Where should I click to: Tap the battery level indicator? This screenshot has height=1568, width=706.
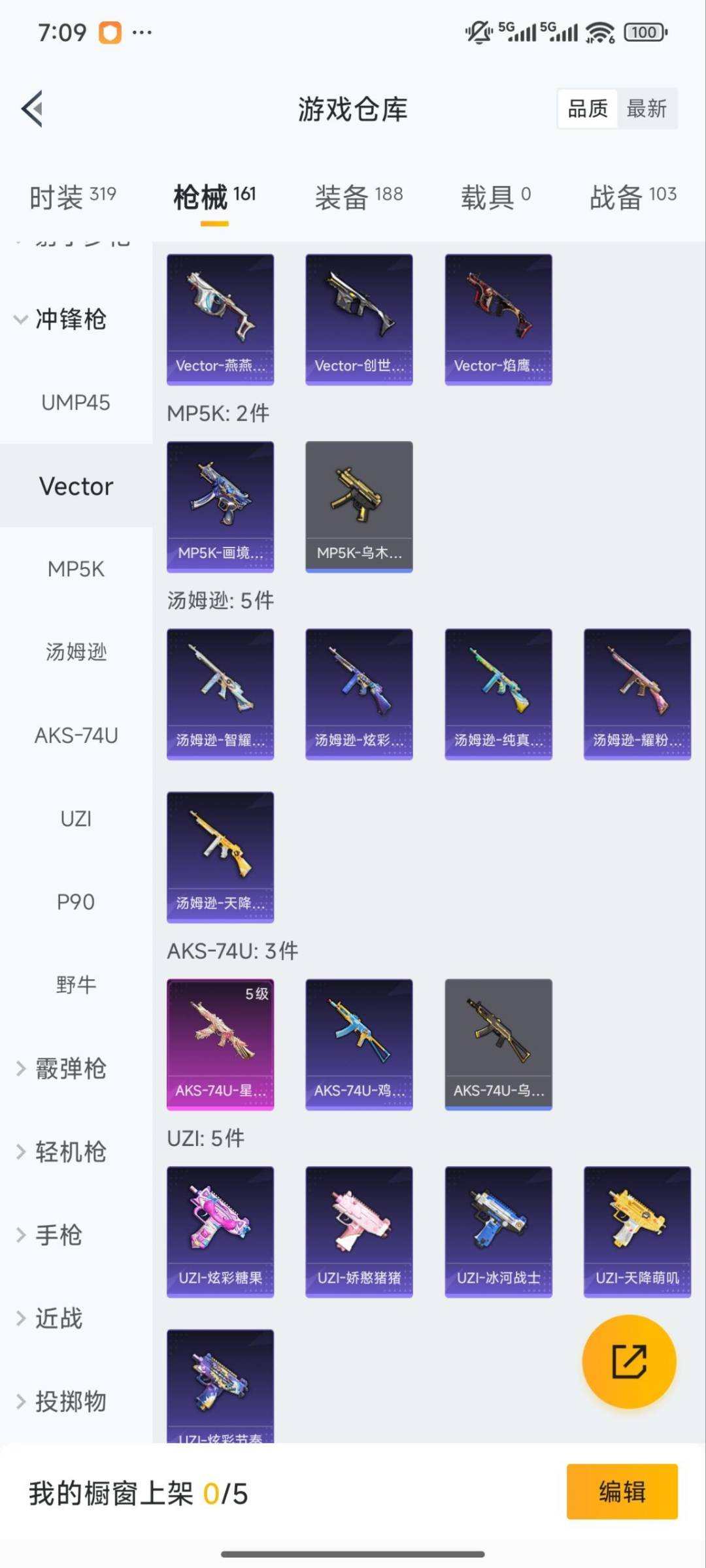tap(644, 31)
